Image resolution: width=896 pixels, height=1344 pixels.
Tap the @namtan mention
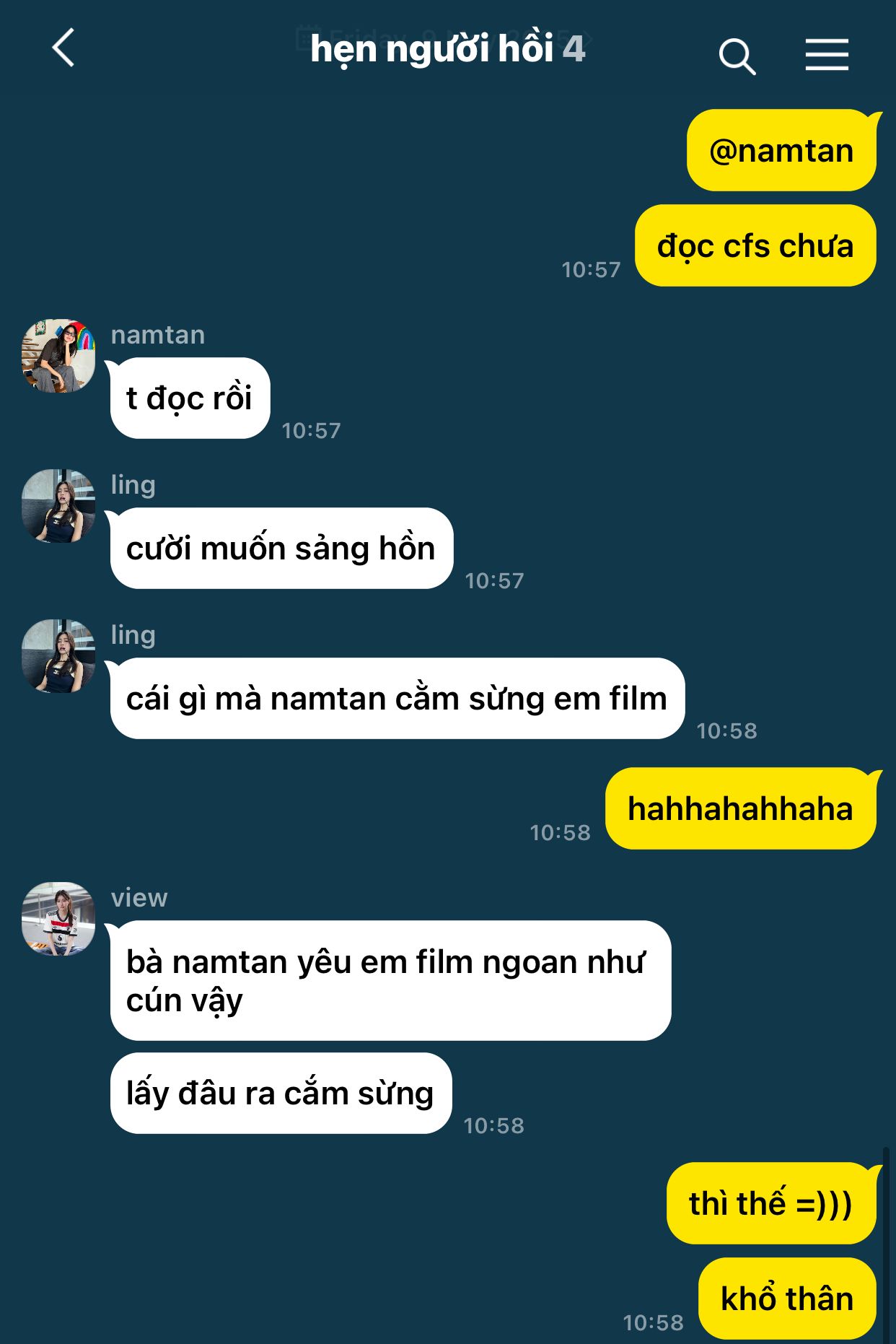point(781,151)
